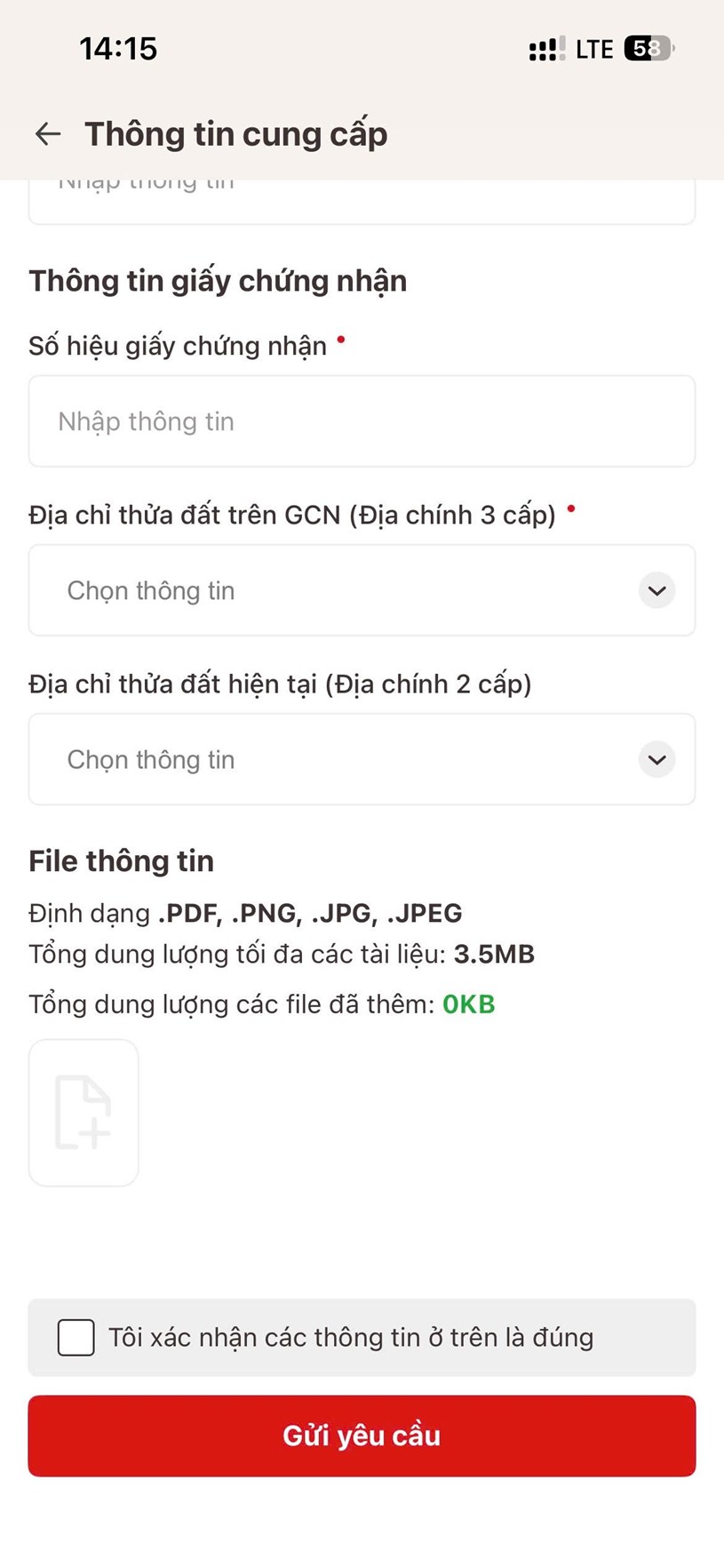The height and width of the screenshot is (1568, 724).
Task: Tap the clock showing 14:15
Action: (x=118, y=49)
